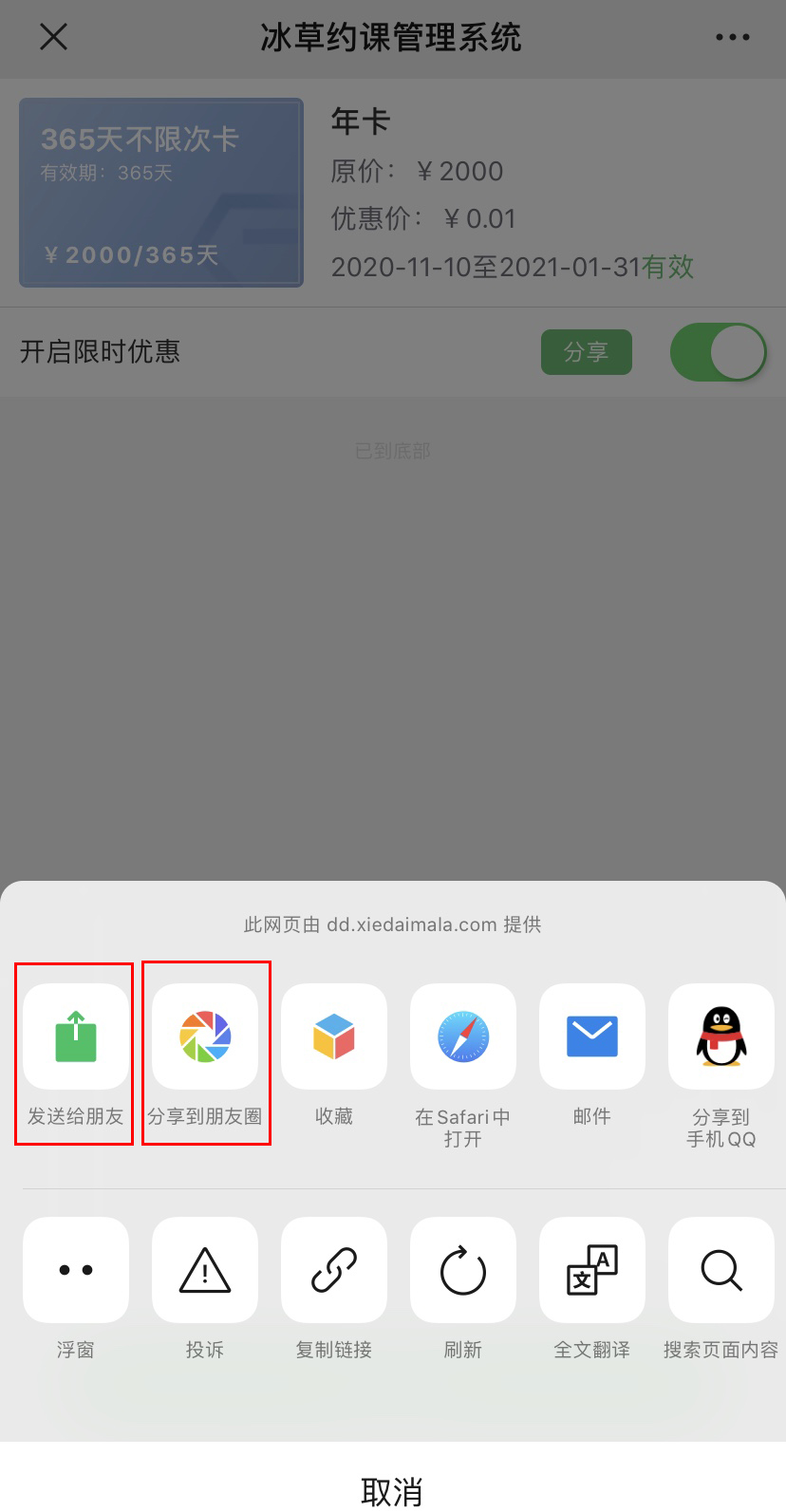Add page to favorites (收藏)
This screenshot has width=786, height=1512.
(334, 1036)
